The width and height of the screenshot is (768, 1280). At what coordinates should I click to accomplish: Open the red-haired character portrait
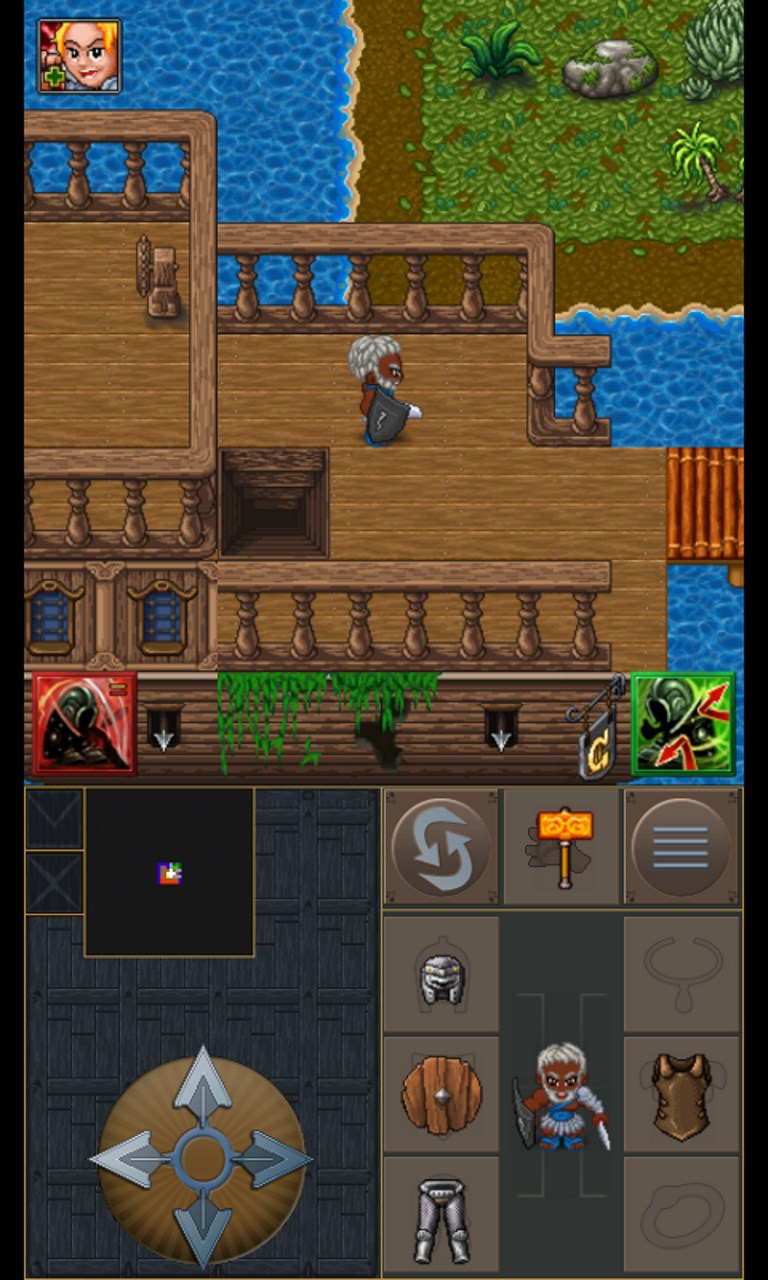[x=80, y=56]
